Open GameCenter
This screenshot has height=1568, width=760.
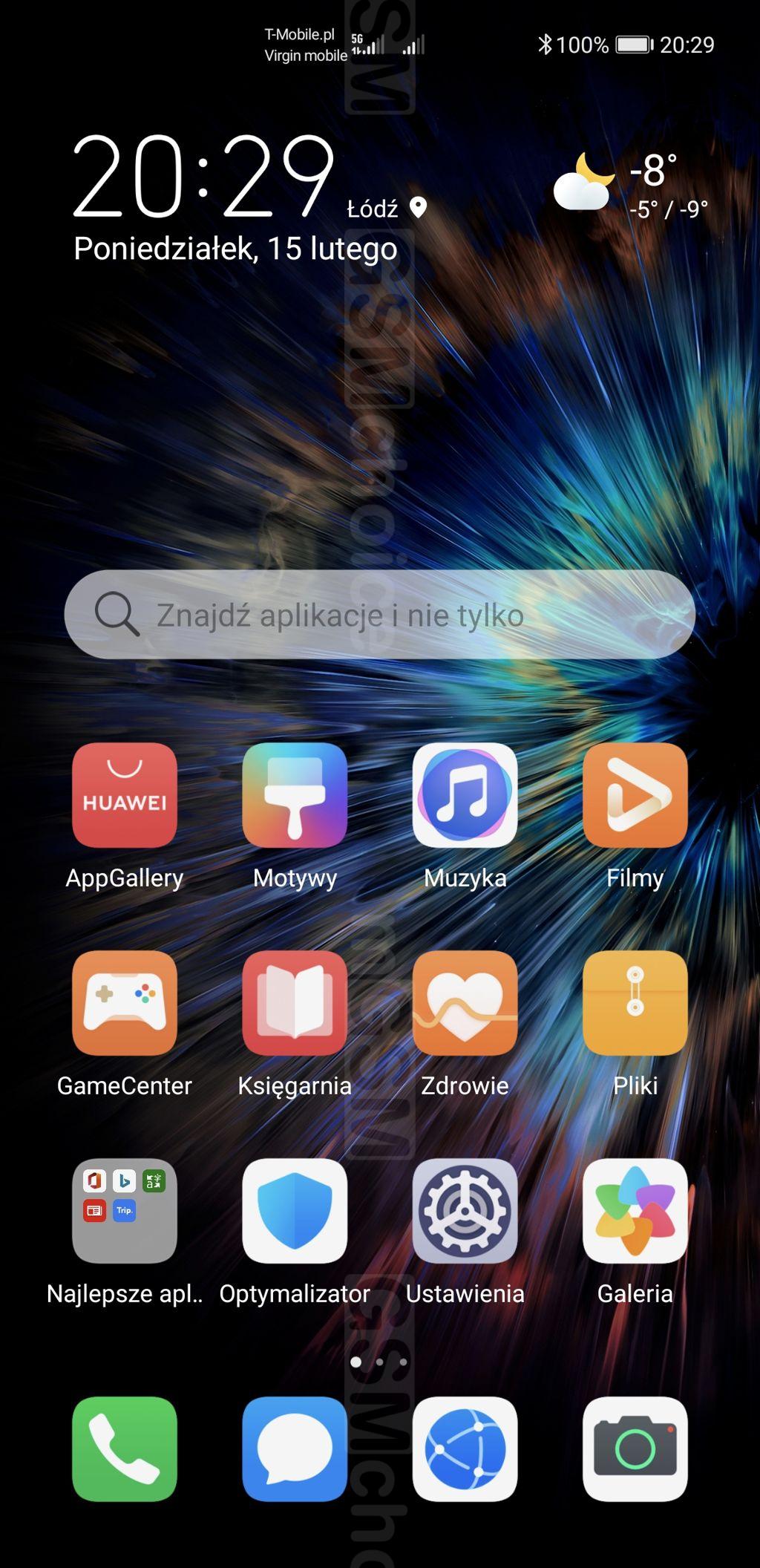tap(124, 1003)
